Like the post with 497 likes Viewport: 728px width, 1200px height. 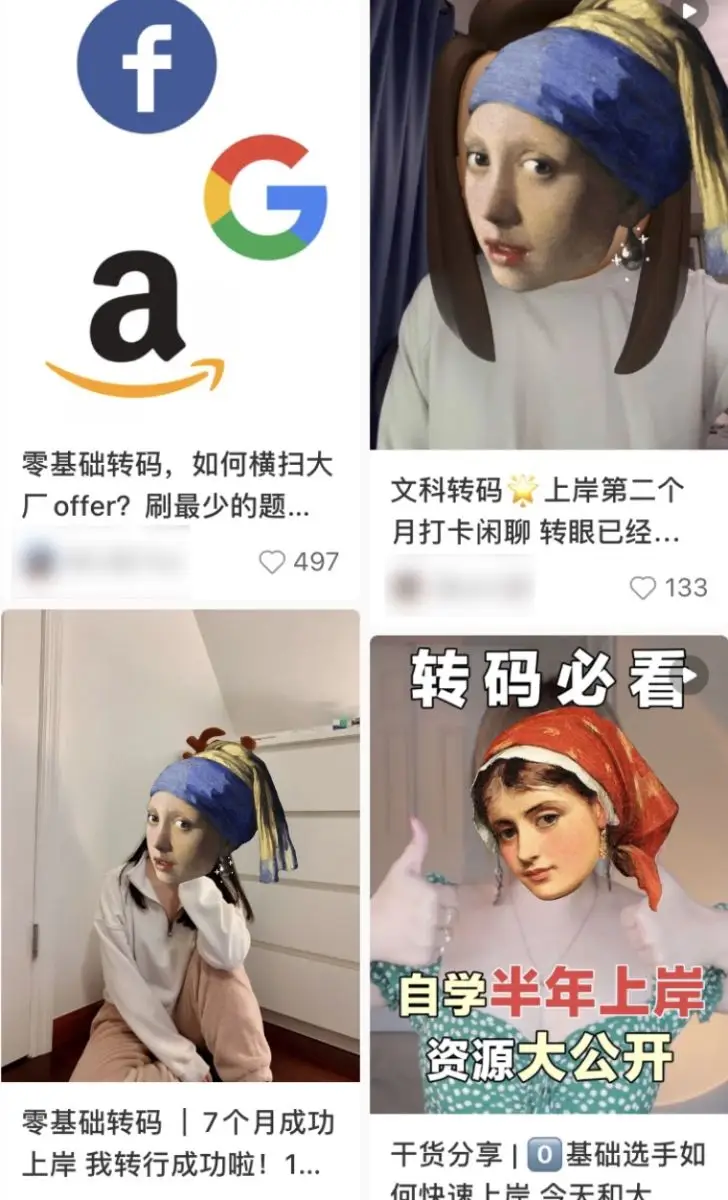272,562
